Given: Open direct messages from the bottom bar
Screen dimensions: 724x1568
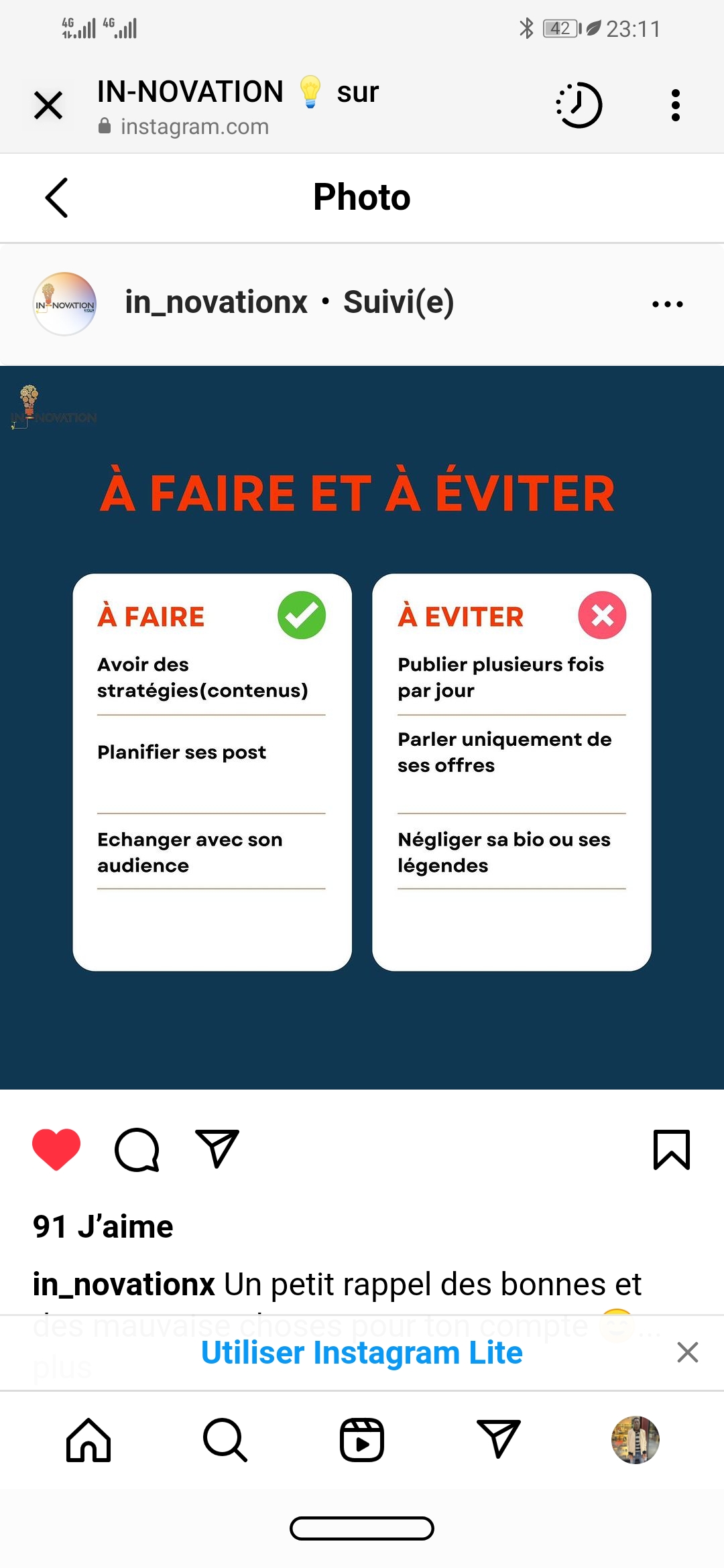Looking at the screenshot, I should pos(499,1439).
